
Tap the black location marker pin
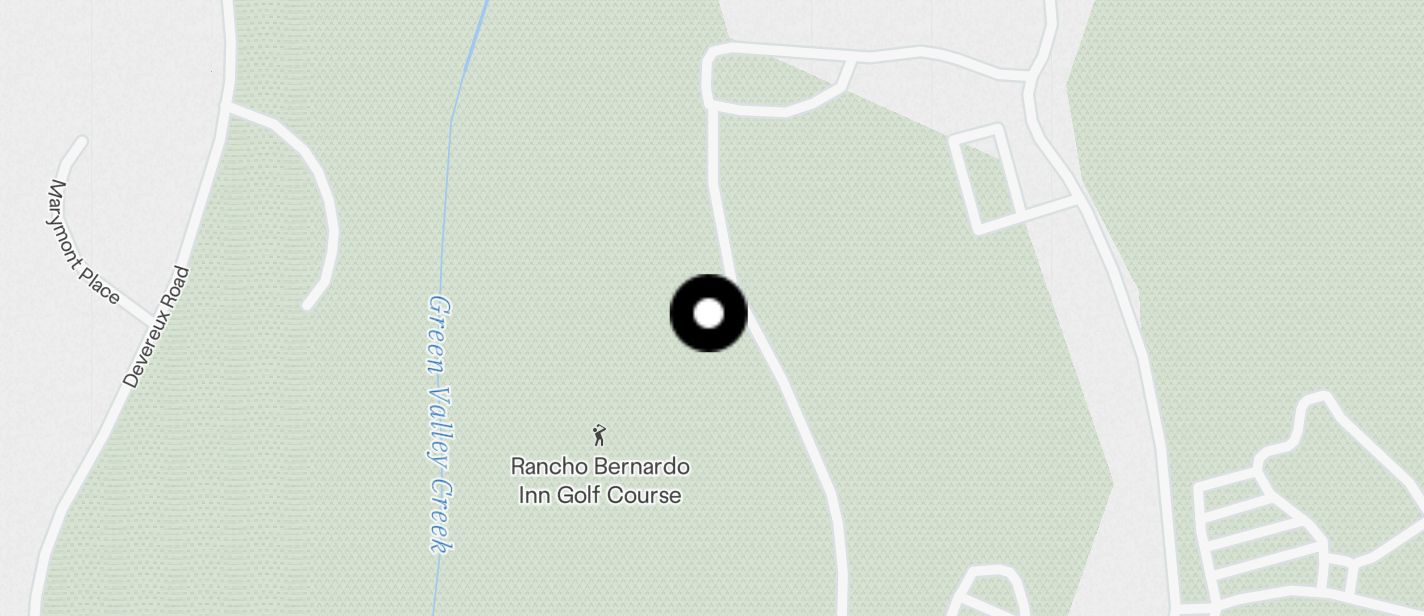coord(708,313)
